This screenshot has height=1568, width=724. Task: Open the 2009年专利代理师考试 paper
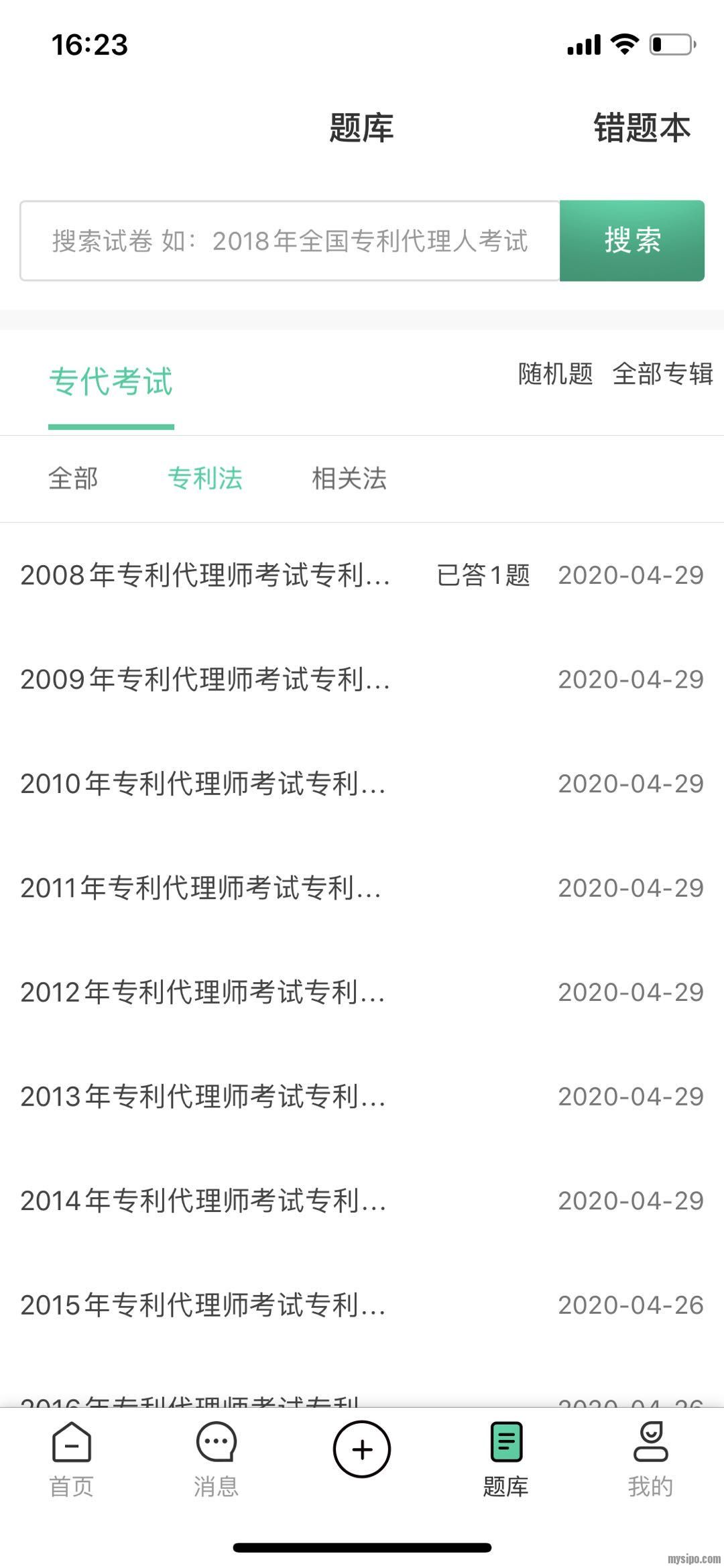point(205,680)
